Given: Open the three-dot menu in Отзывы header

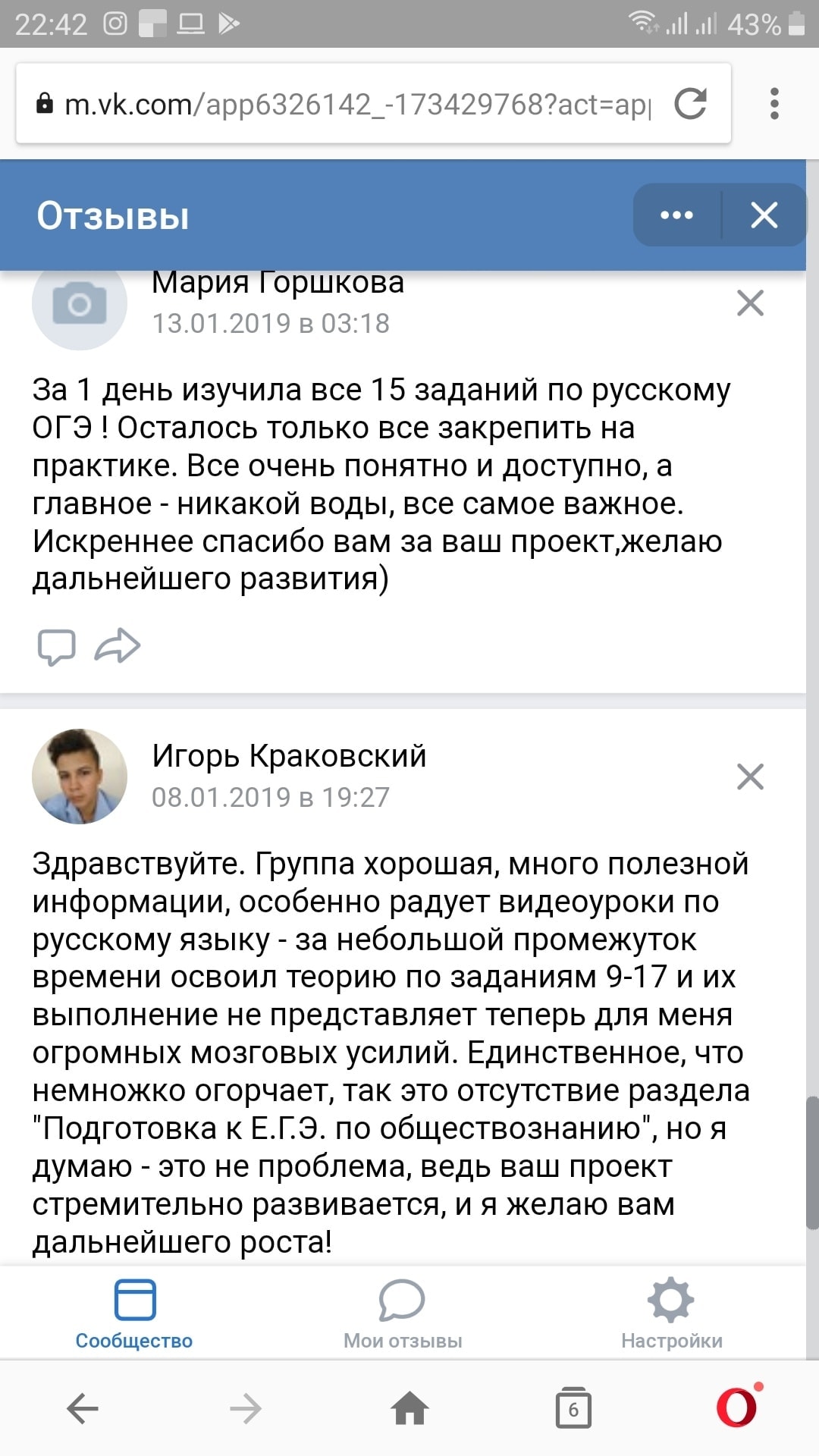Looking at the screenshot, I should pos(676,215).
